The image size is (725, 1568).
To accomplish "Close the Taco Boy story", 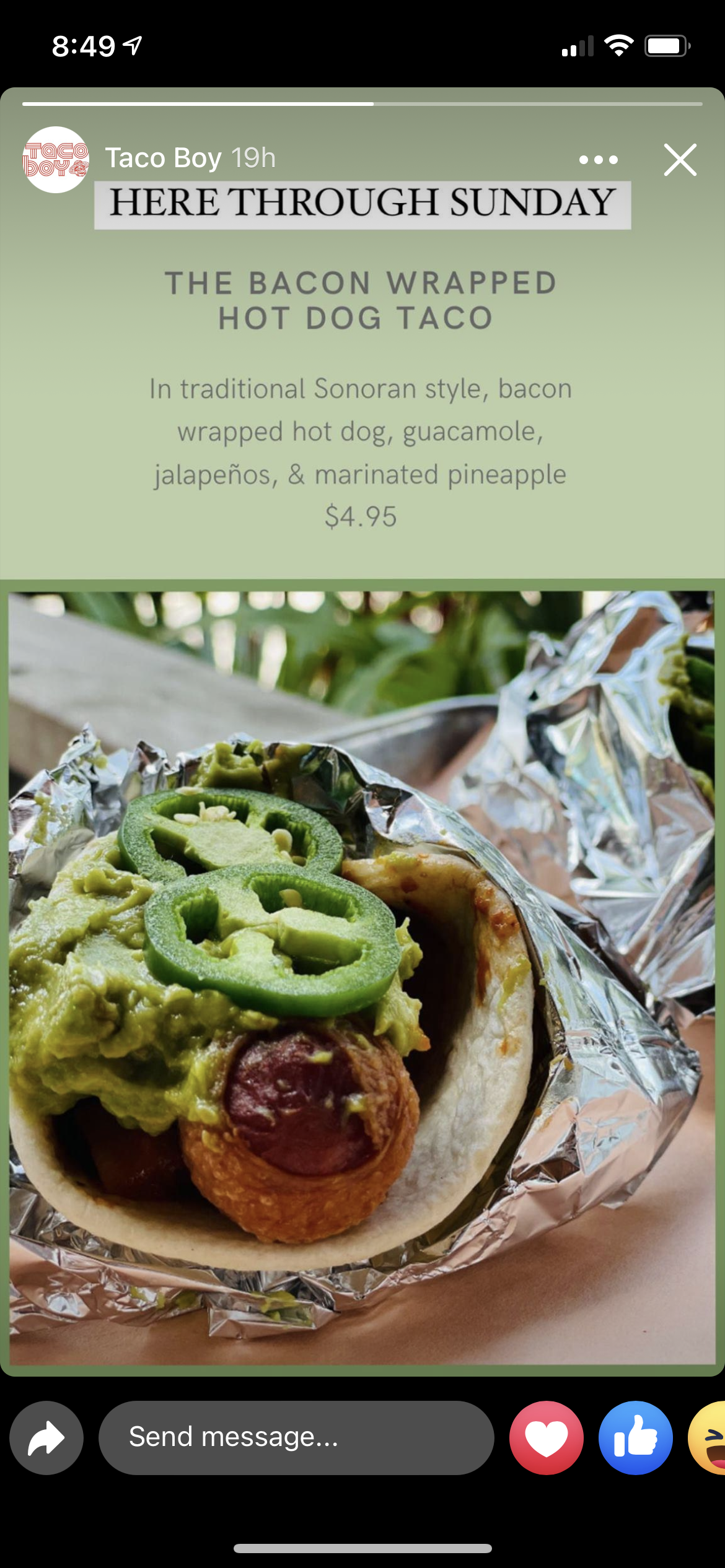I will pos(680,160).
